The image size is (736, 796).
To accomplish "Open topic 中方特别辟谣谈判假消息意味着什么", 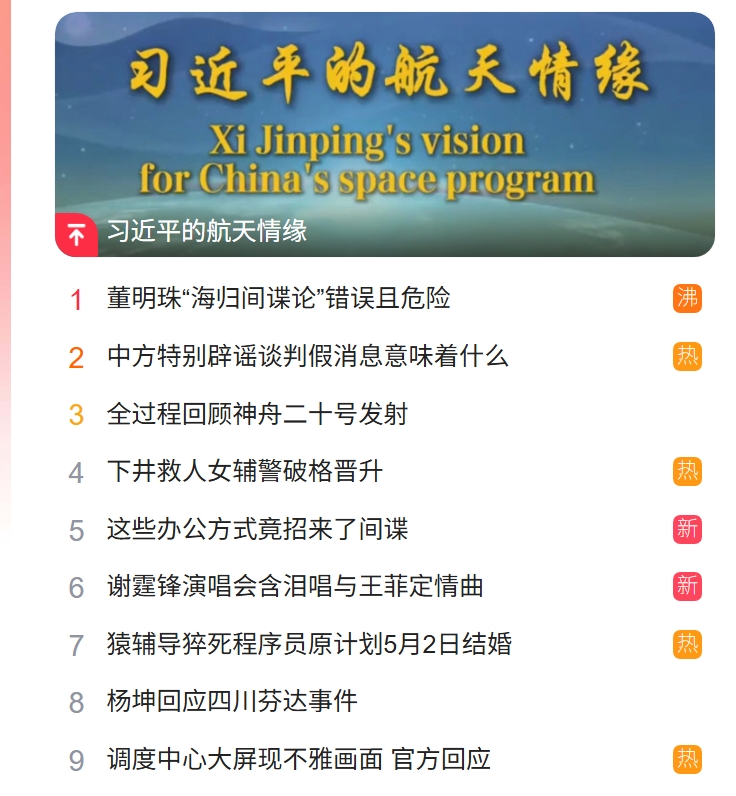I will tap(307, 356).
